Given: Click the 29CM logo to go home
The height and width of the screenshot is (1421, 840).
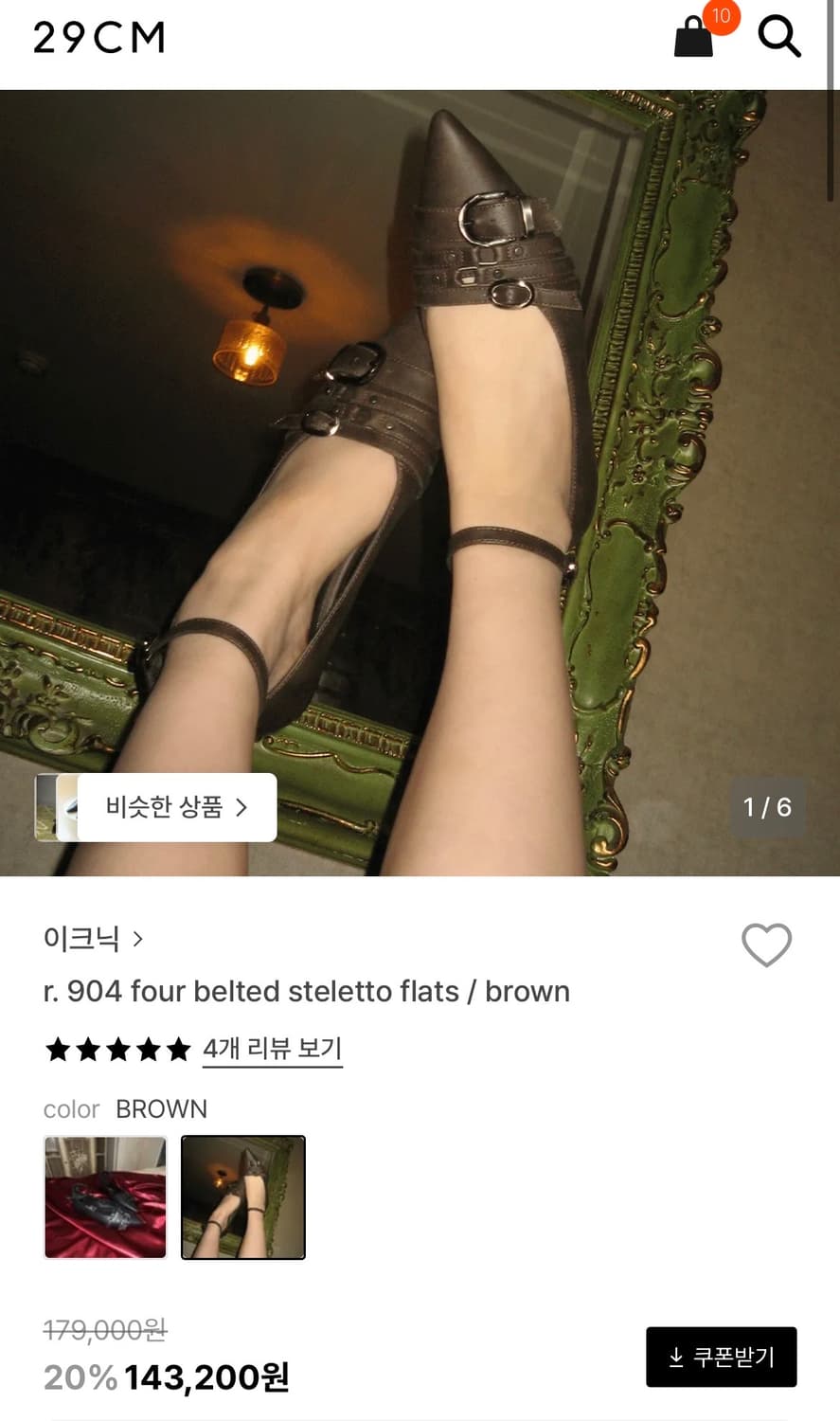Looking at the screenshot, I should [97, 38].
